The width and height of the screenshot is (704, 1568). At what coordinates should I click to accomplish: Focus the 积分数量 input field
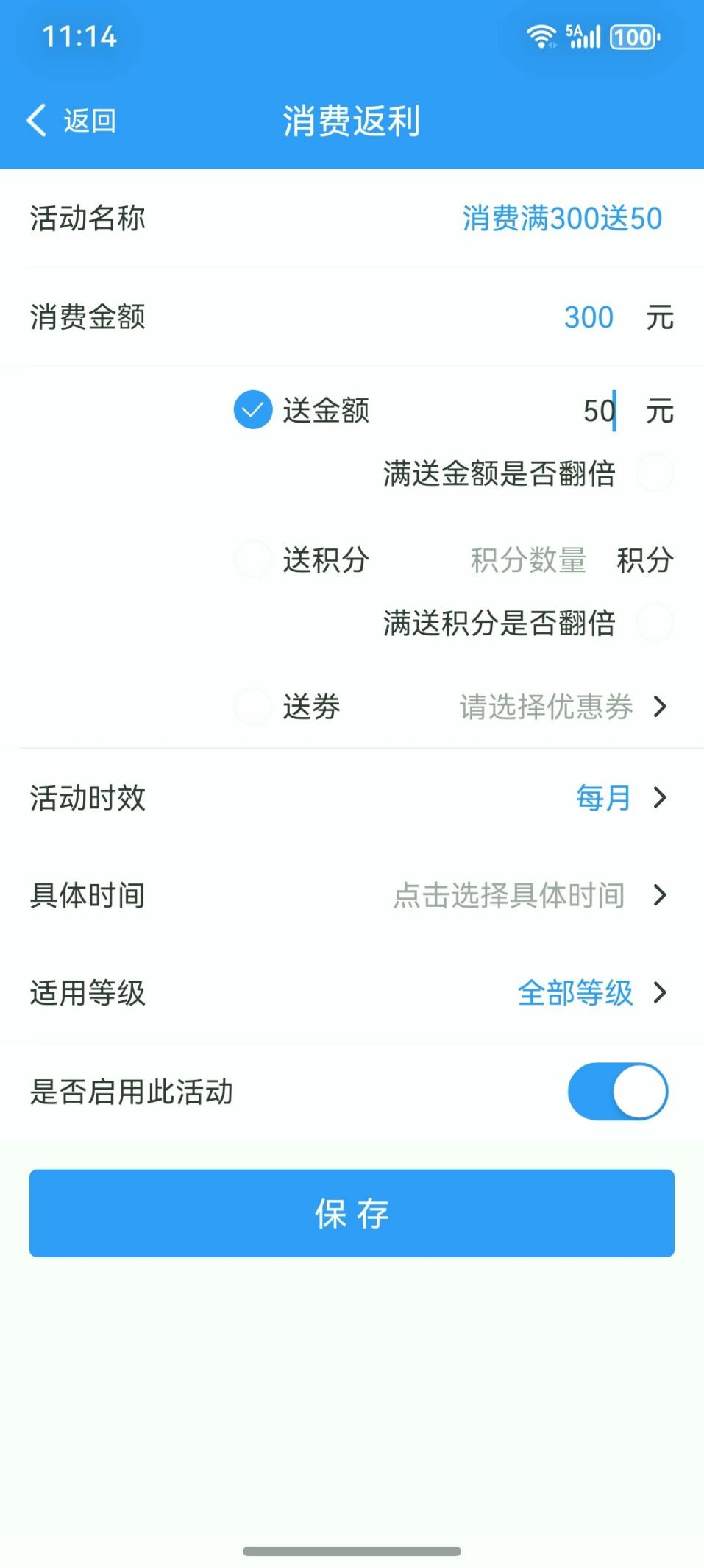click(x=527, y=560)
